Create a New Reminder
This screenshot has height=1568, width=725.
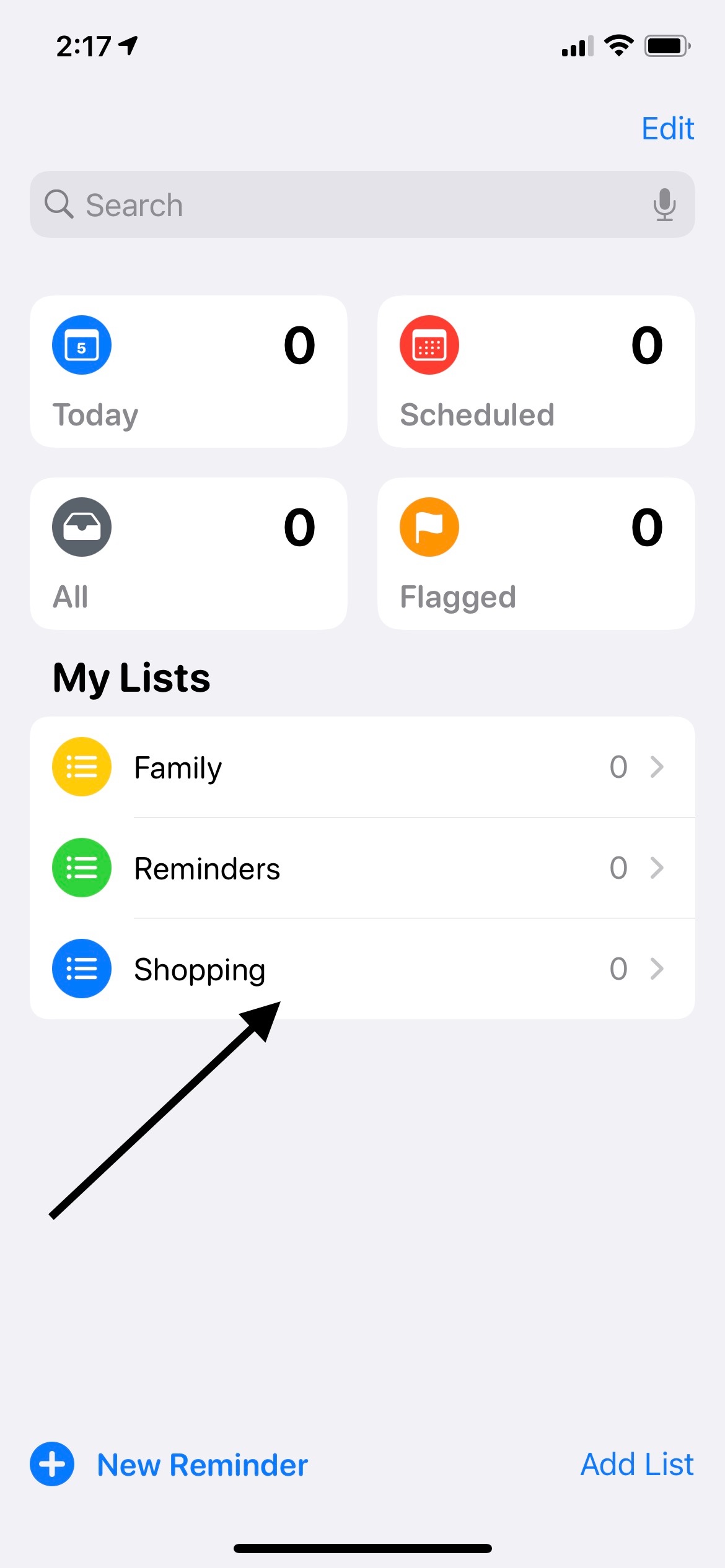coord(170,1465)
